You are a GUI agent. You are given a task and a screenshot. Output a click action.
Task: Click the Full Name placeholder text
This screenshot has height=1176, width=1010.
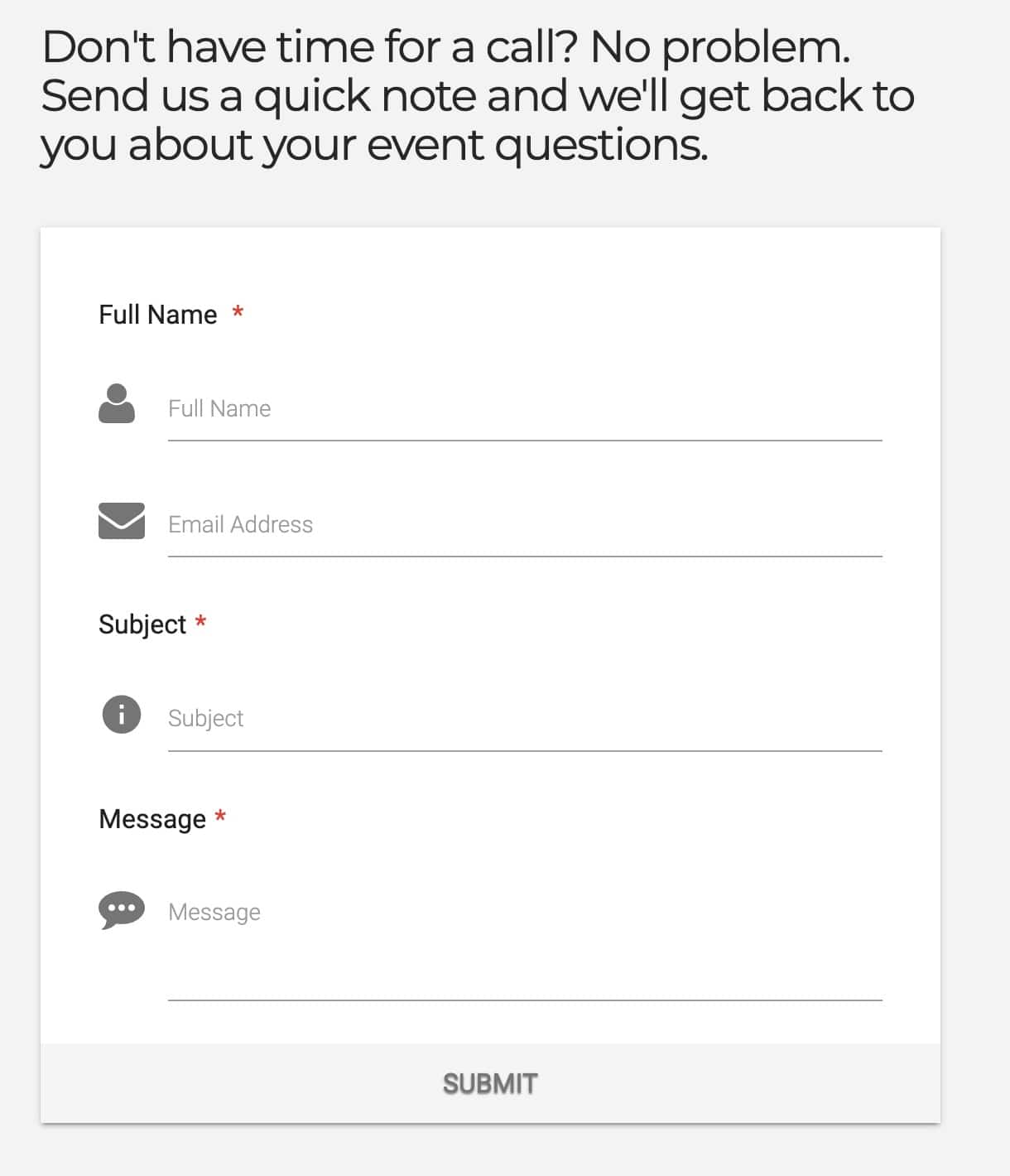point(219,407)
